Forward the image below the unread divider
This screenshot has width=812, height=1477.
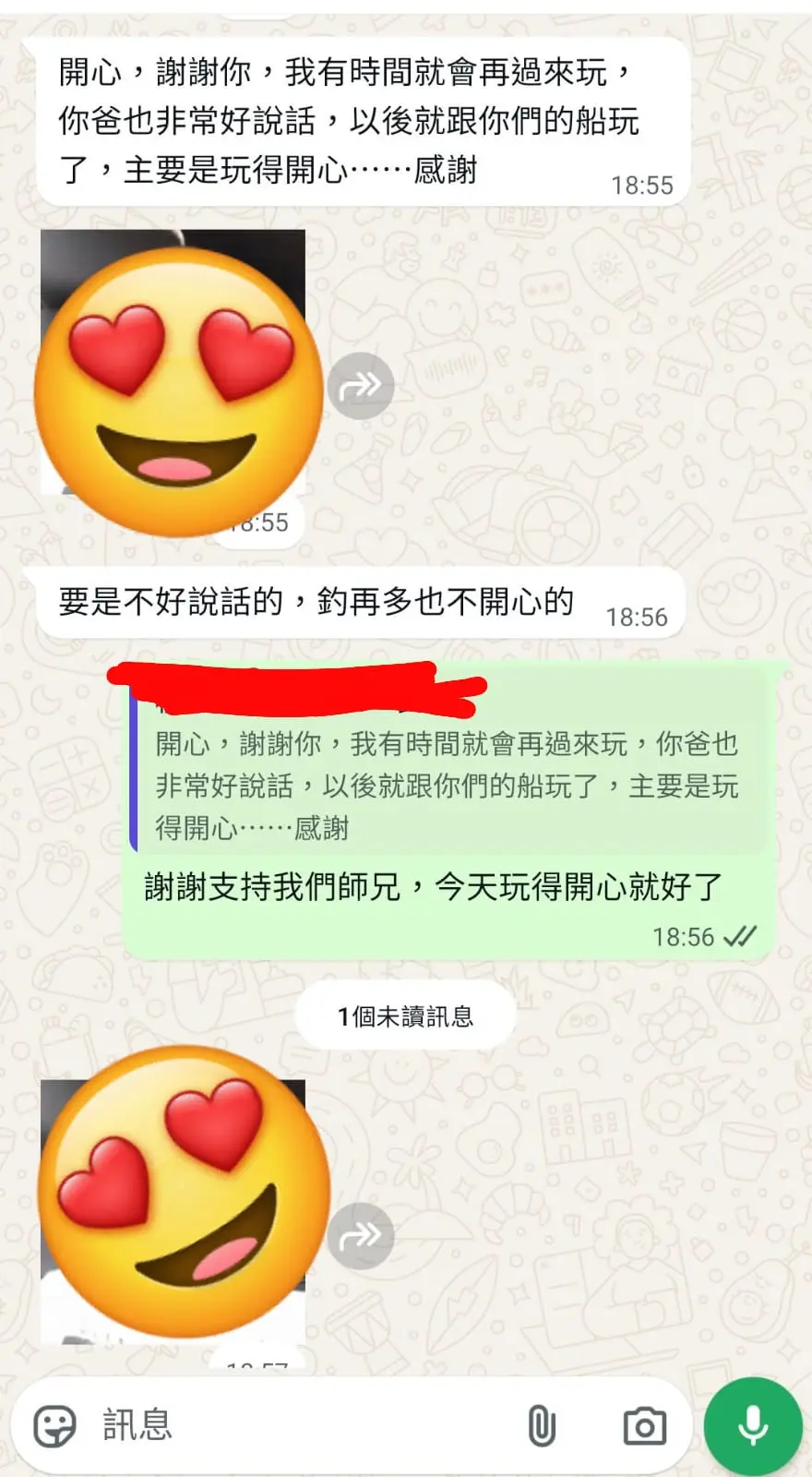coord(361,1235)
